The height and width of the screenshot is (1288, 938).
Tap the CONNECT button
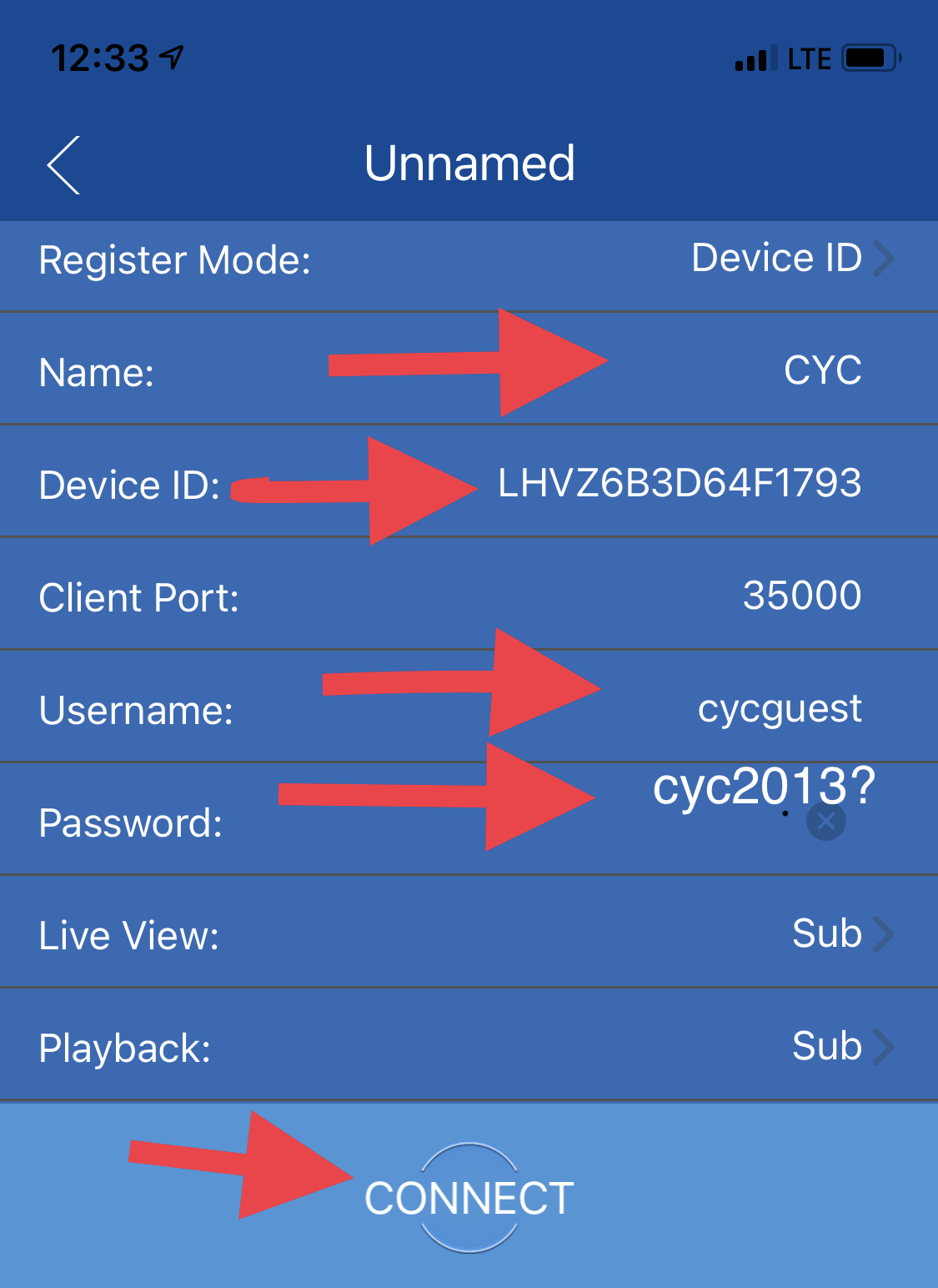[469, 1198]
